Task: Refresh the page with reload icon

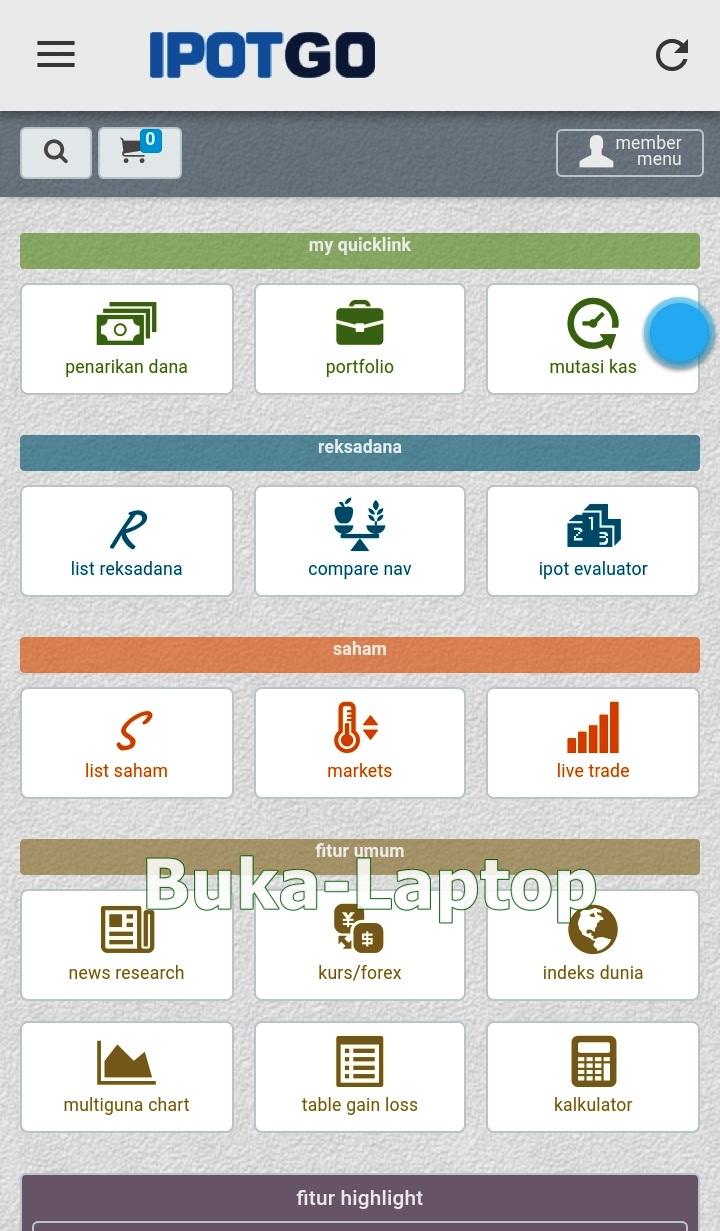Action: 672,55
